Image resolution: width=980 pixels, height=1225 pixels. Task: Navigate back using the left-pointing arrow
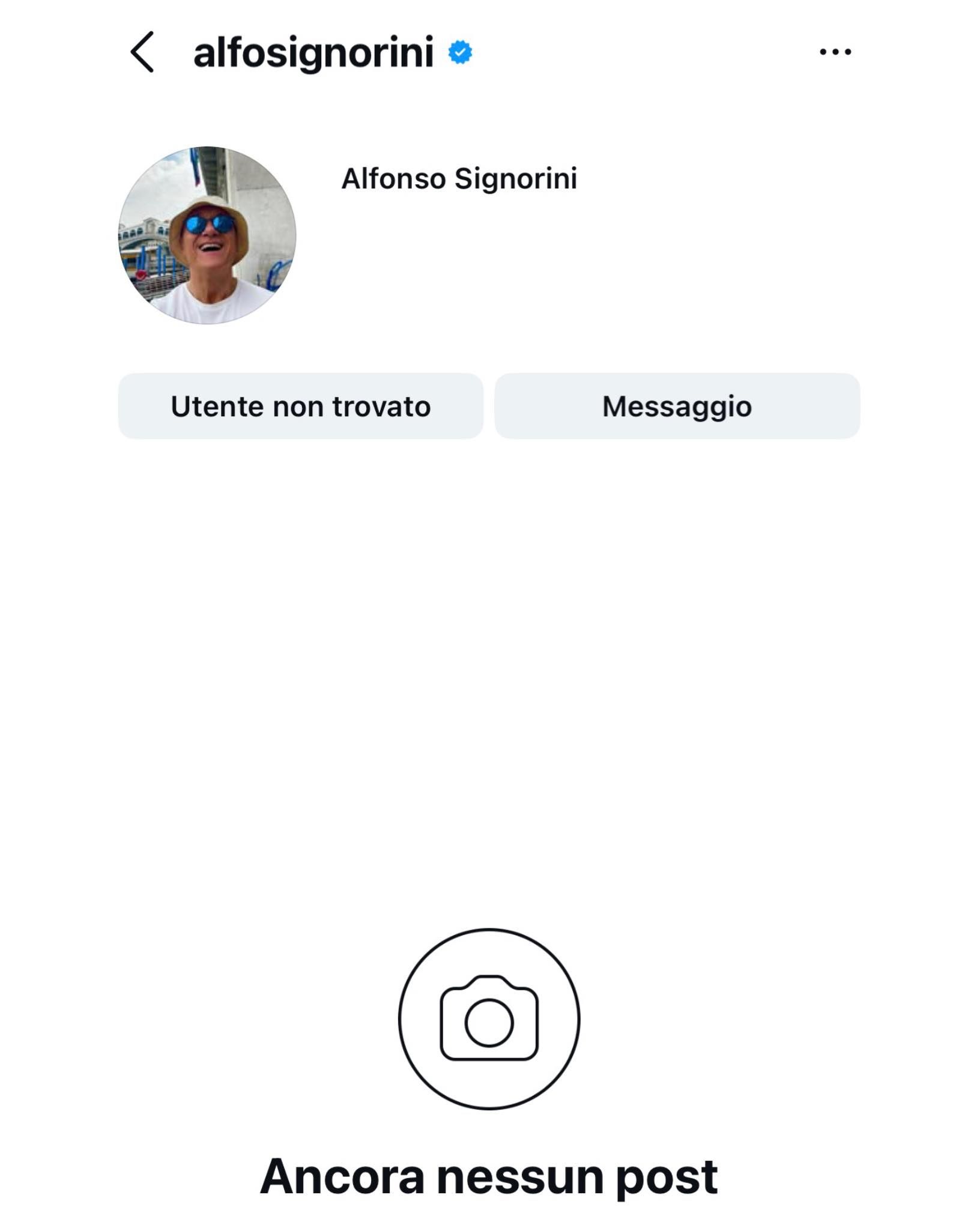click(142, 53)
